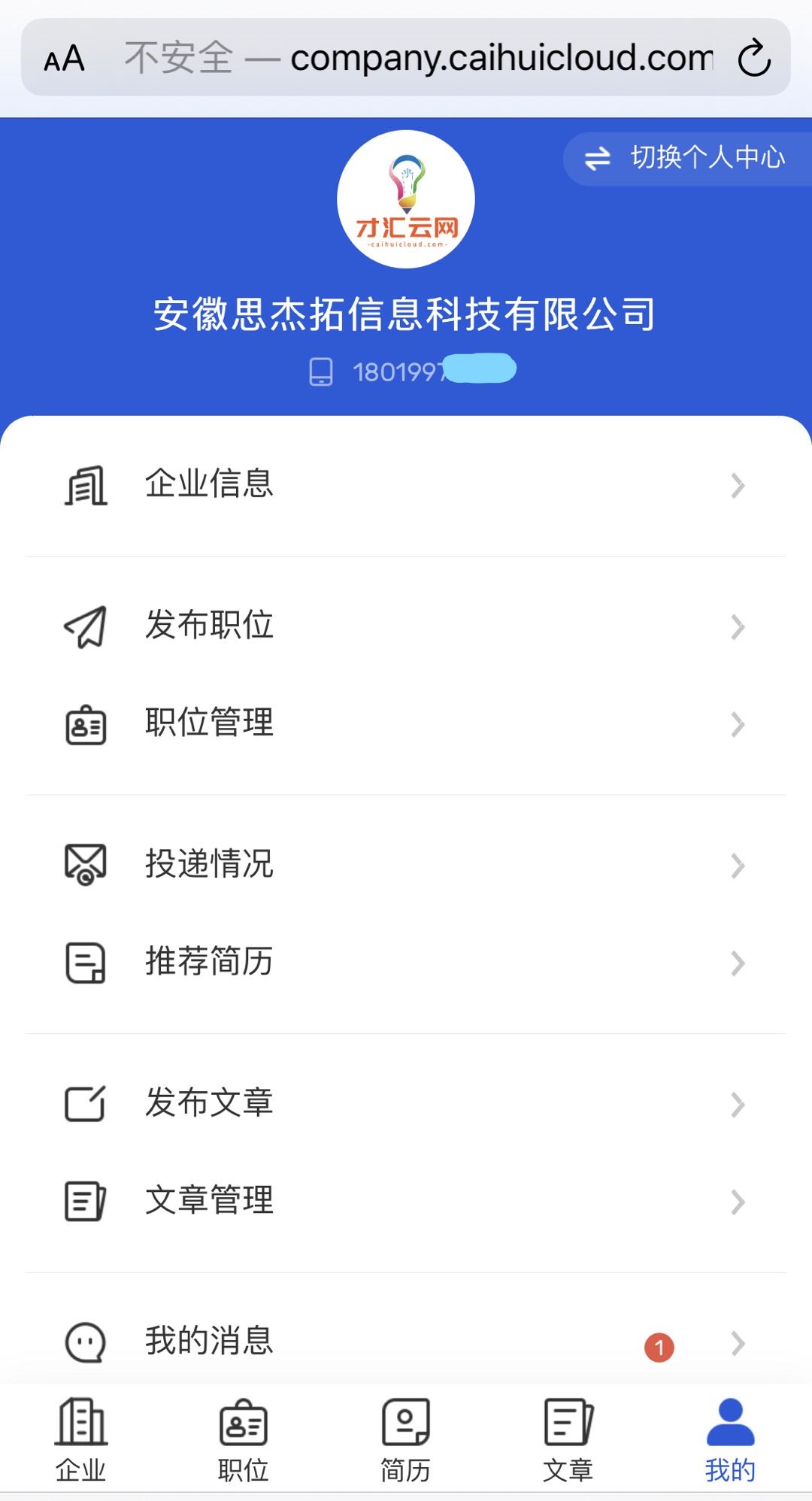Open 文章管理 article management

pos(406,1201)
